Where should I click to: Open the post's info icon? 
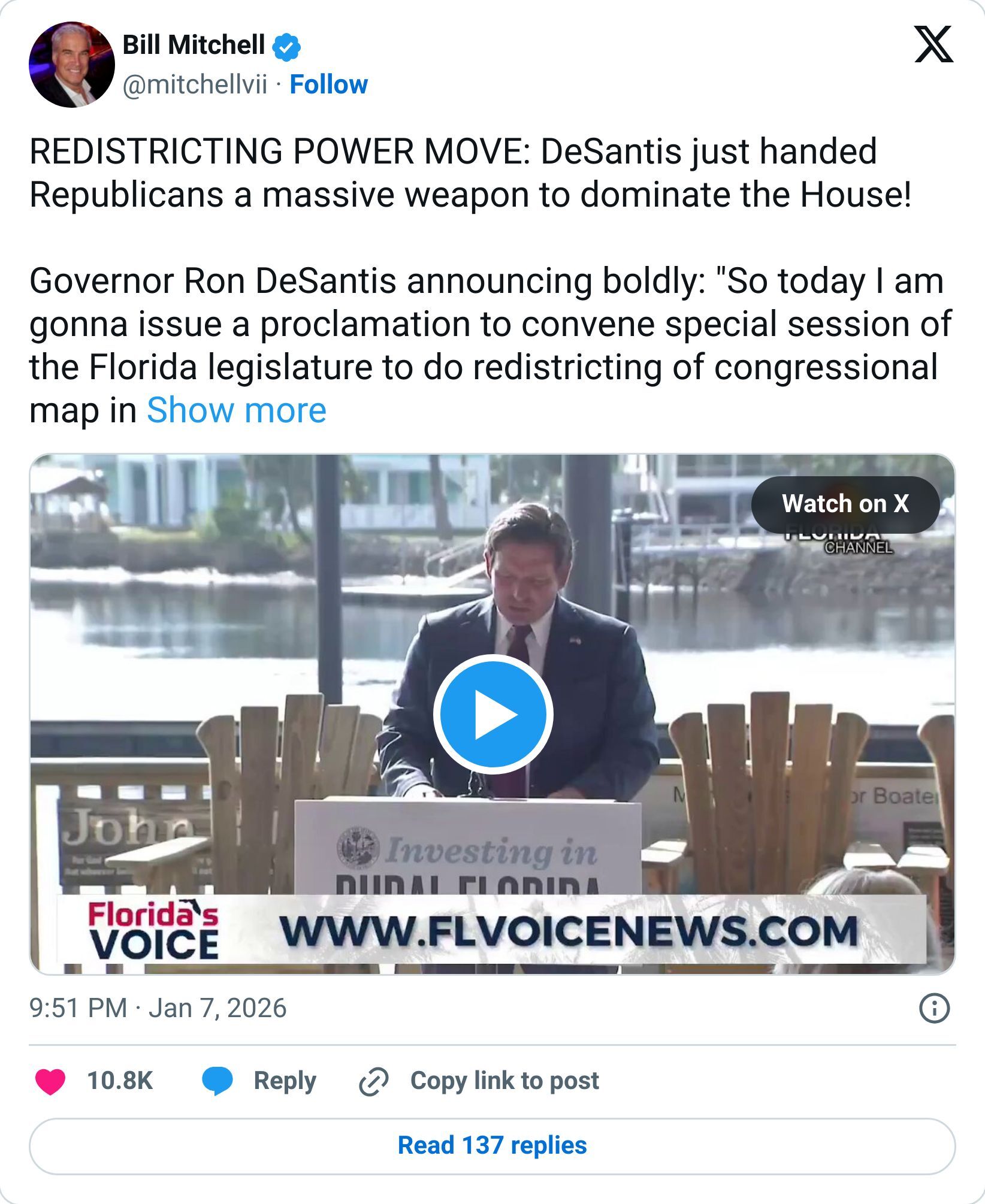click(x=933, y=1009)
